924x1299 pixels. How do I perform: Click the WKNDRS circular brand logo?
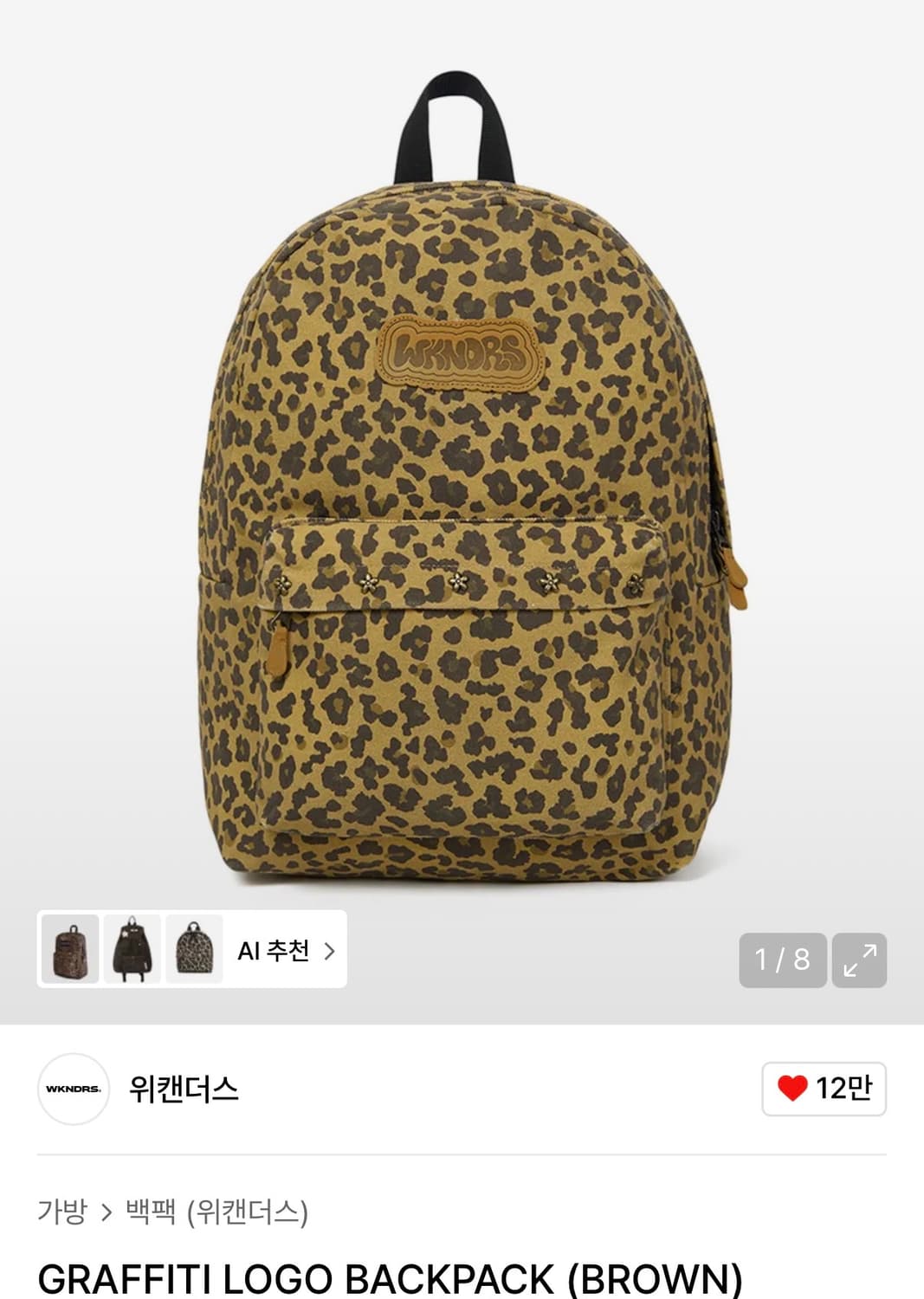click(72, 1088)
